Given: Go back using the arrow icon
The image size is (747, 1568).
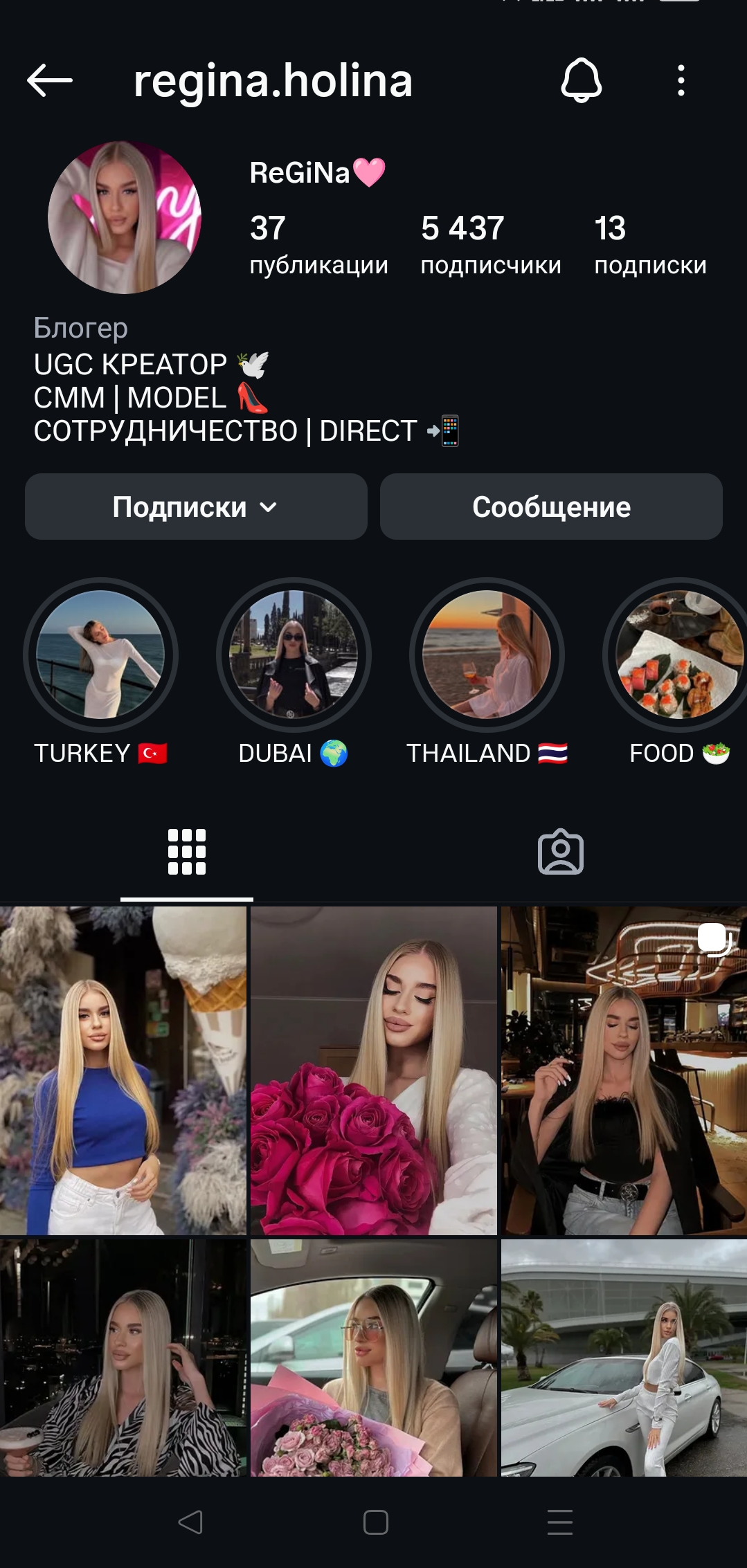Looking at the screenshot, I should (x=50, y=80).
